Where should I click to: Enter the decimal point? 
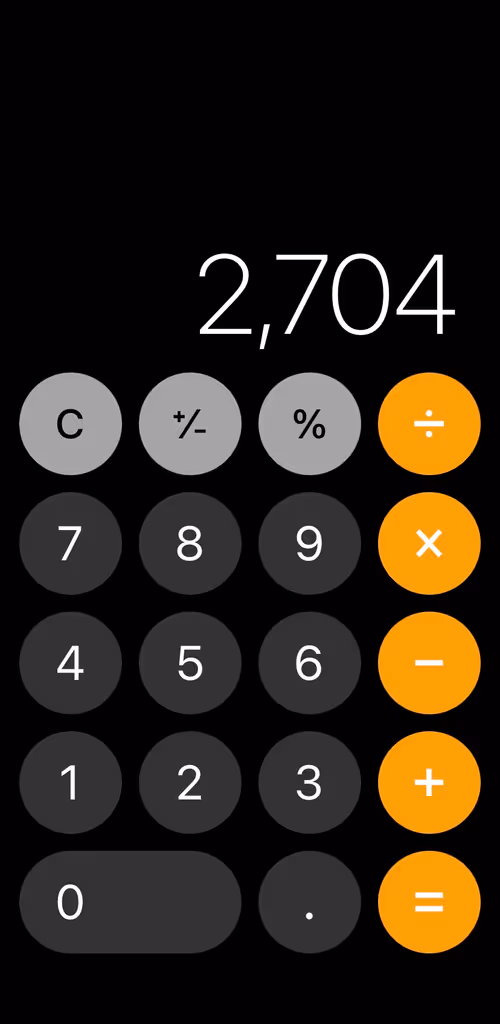tap(309, 902)
